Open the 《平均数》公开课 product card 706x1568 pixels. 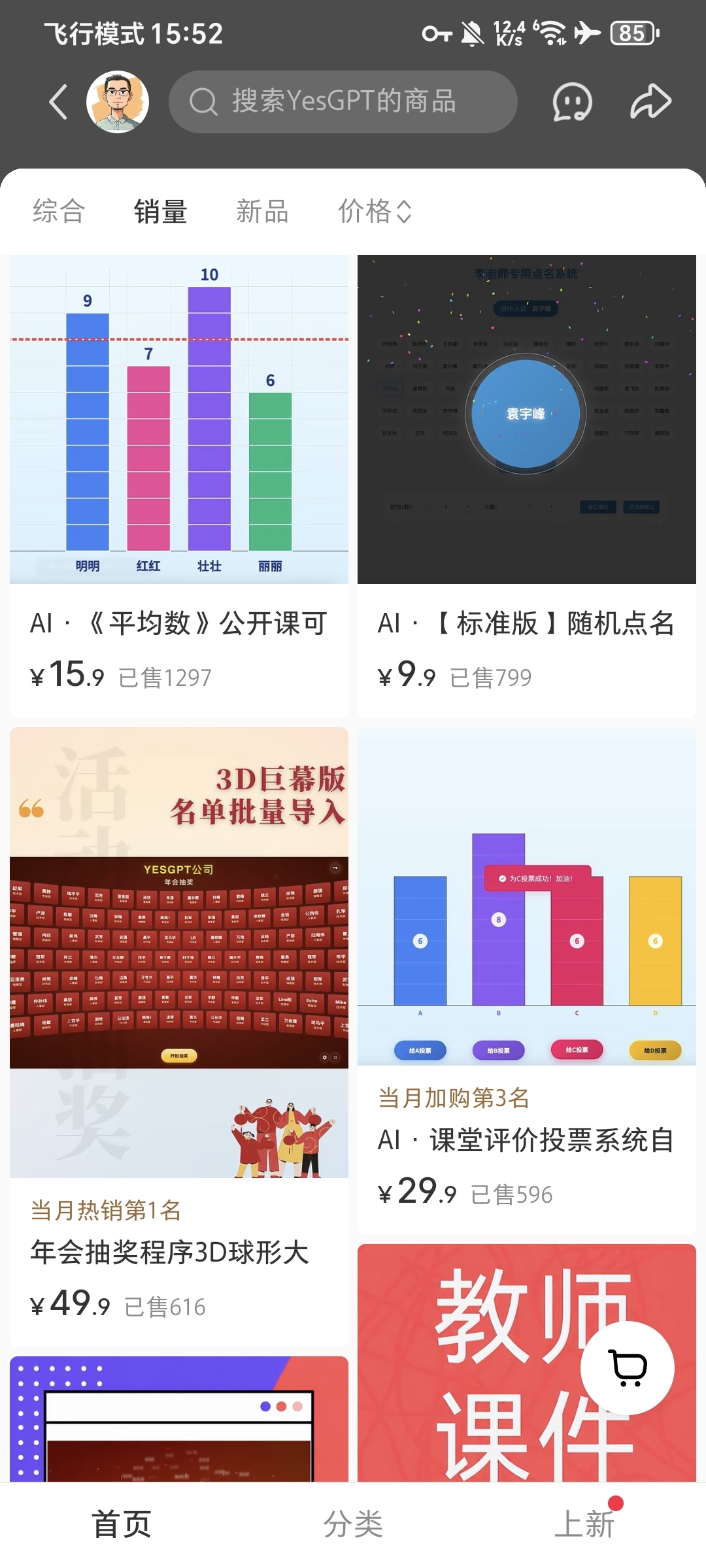(x=179, y=486)
